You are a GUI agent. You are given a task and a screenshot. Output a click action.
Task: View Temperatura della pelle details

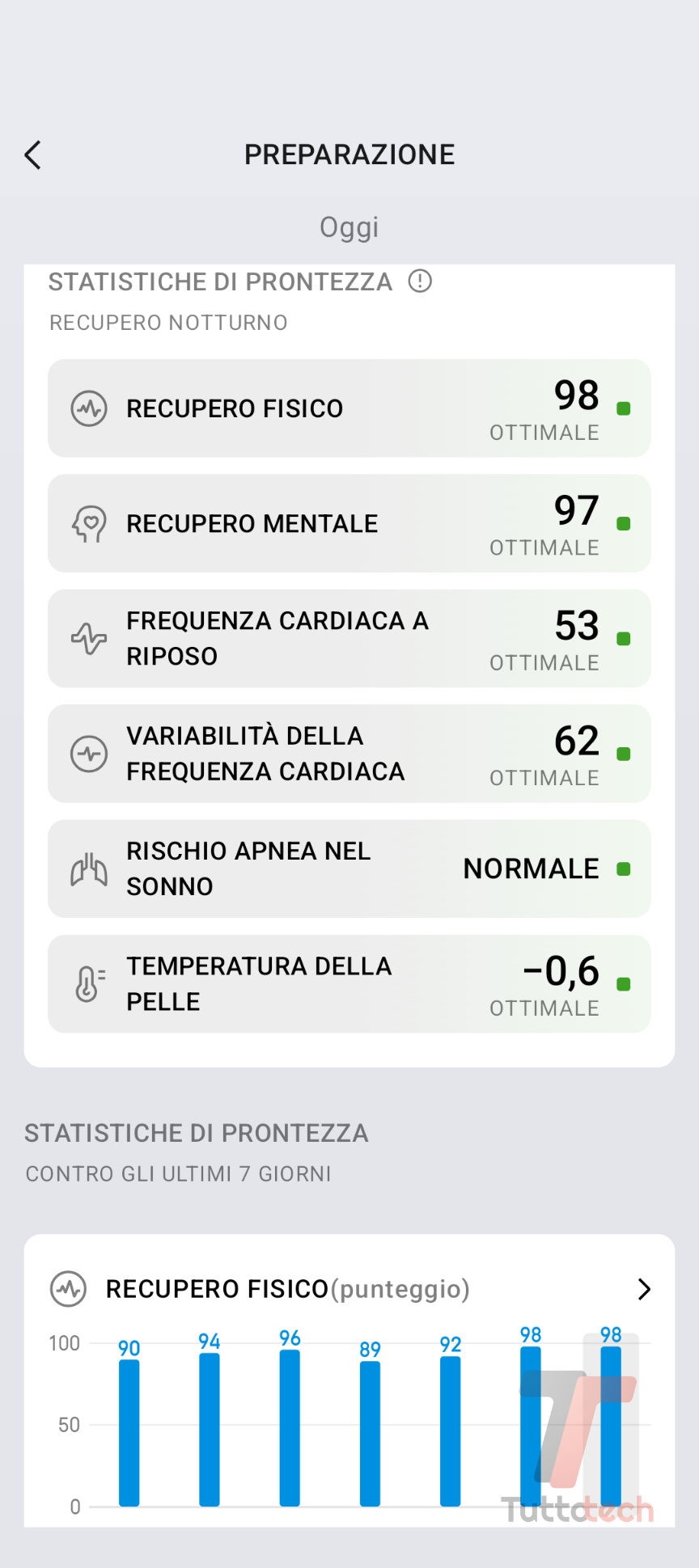pyautogui.click(x=349, y=984)
